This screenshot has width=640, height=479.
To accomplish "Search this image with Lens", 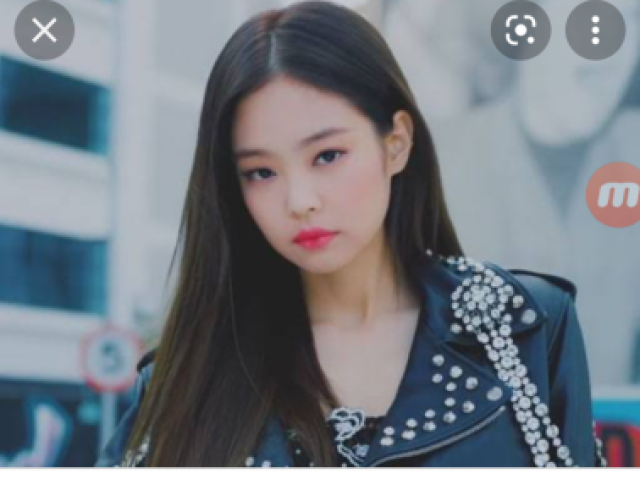I will [520, 30].
